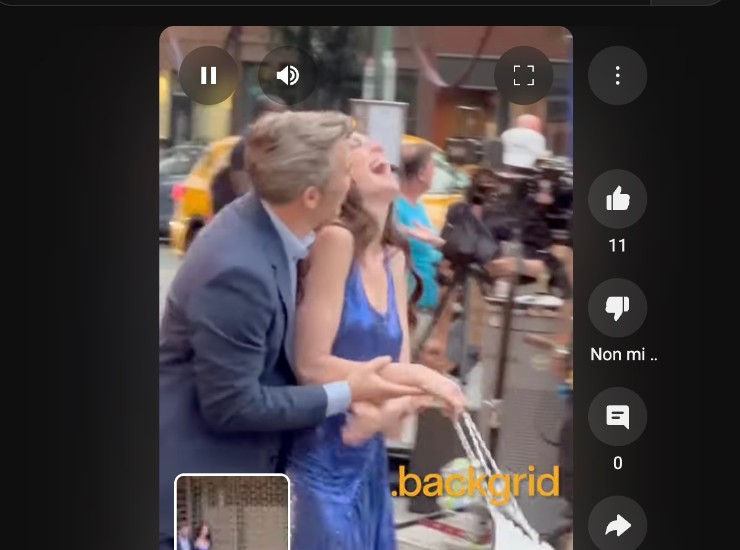The image size is (740, 550).
Task: Mute the video sound
Action: coord(288,76)
